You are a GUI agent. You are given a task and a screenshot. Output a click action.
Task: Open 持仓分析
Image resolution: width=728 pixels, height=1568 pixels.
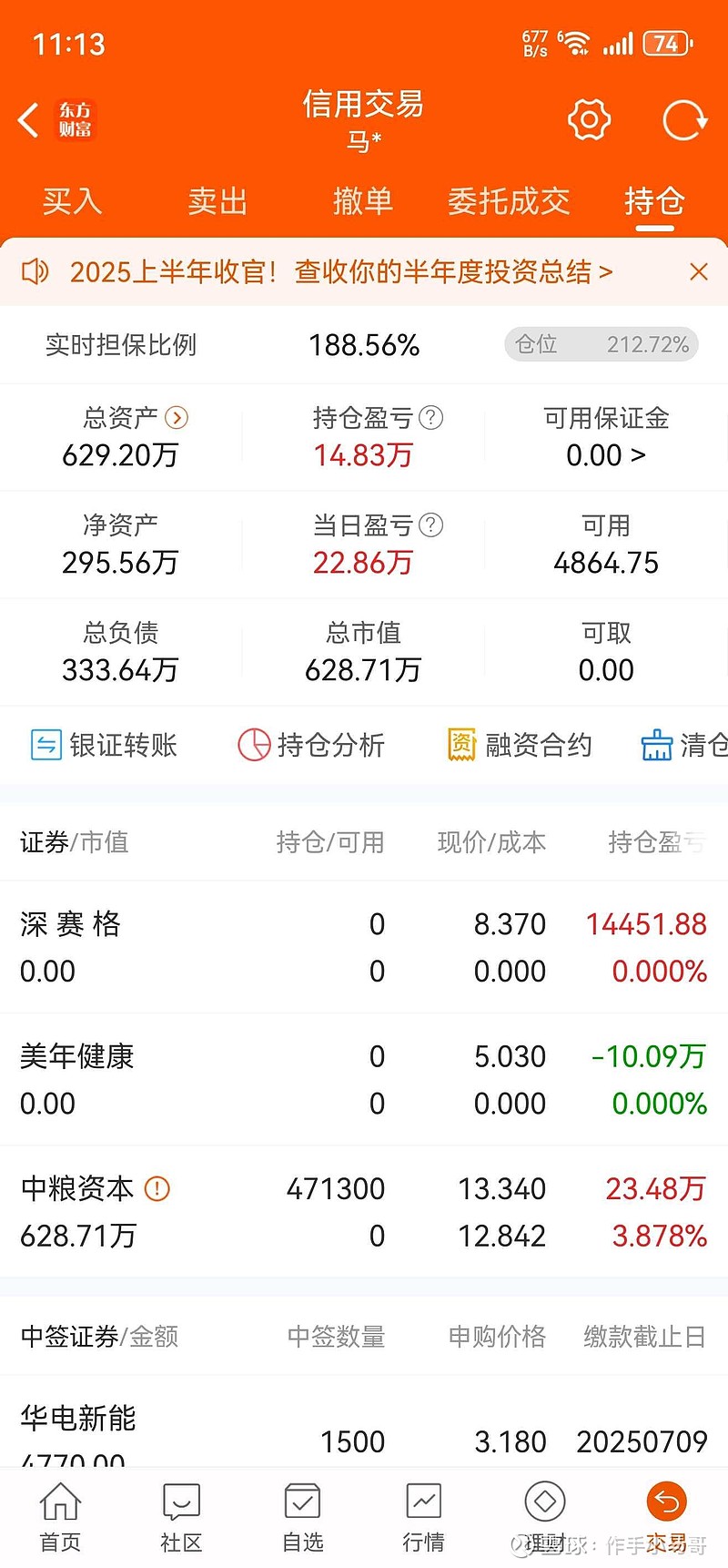click(311, 745)
